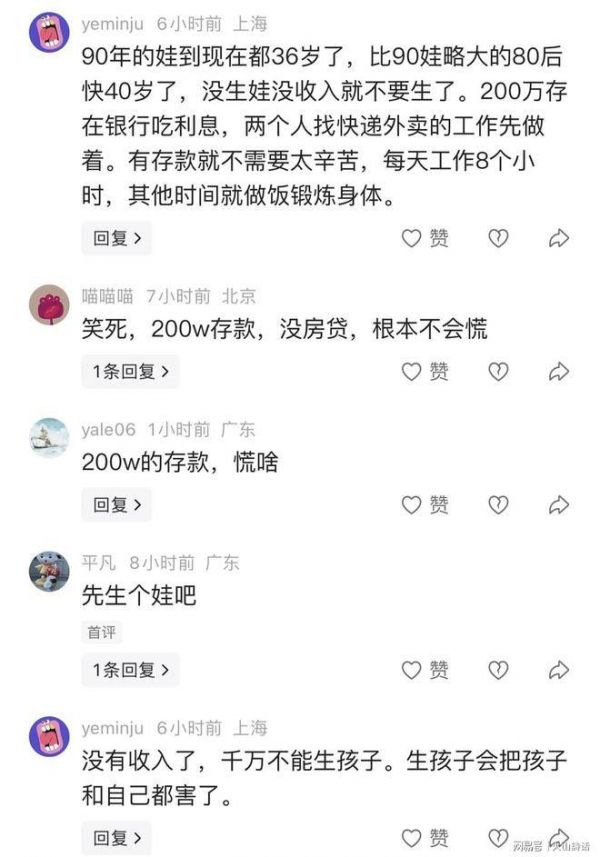The image size is (600, 857).
Task: Reply to yale06's comment 慌啥
Action: pyautogui.click(x=116, y=505)
